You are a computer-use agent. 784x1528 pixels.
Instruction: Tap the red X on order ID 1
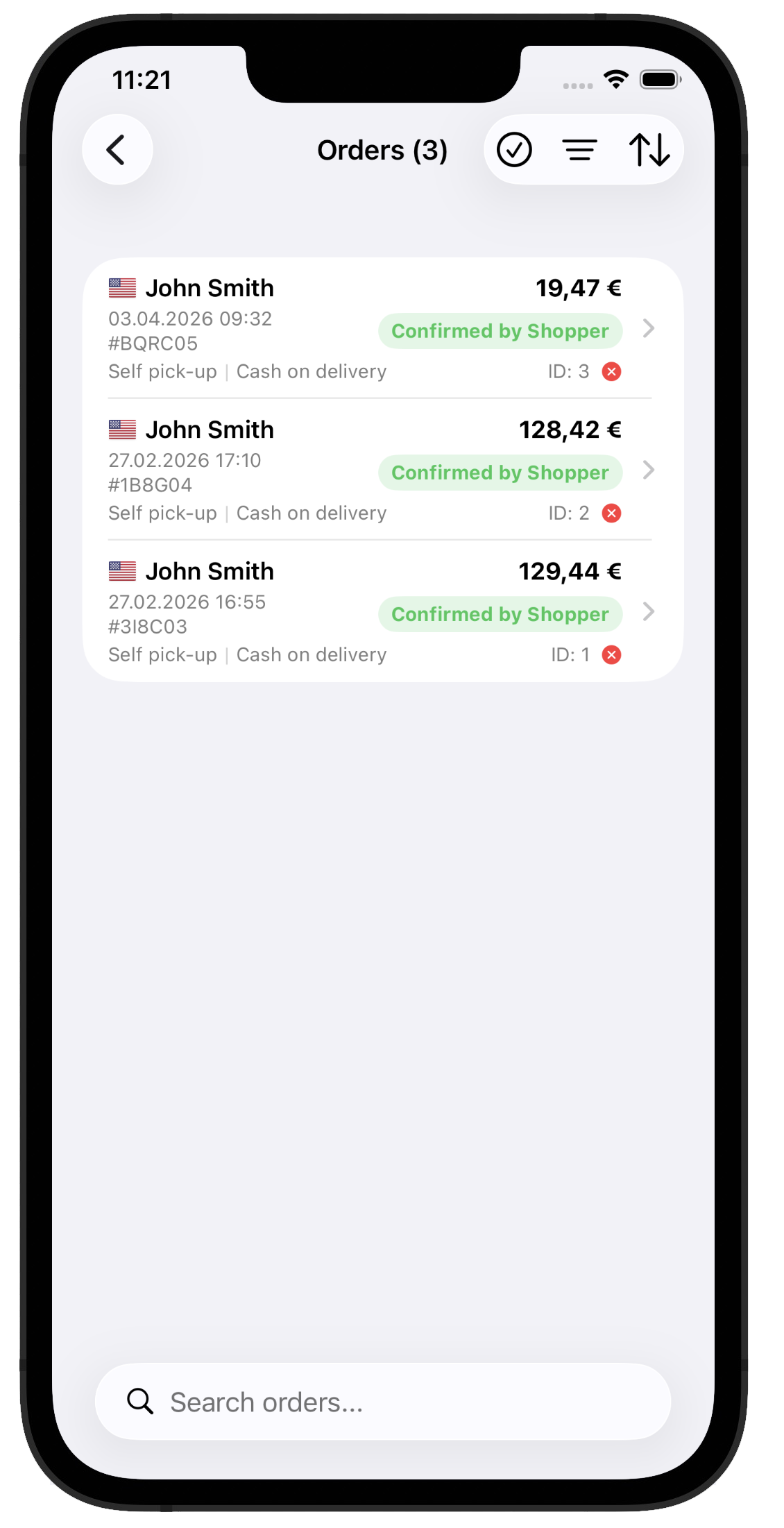coord(611,655)
